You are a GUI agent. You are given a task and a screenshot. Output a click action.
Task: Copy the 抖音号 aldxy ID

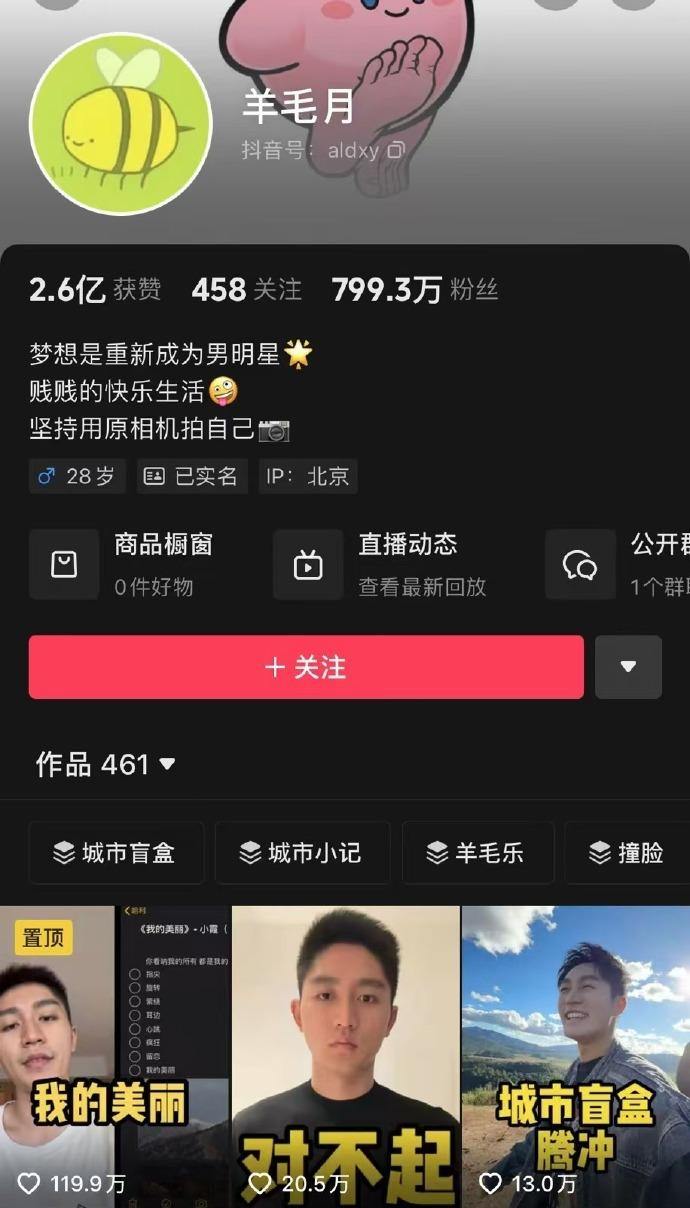(396, 151)
